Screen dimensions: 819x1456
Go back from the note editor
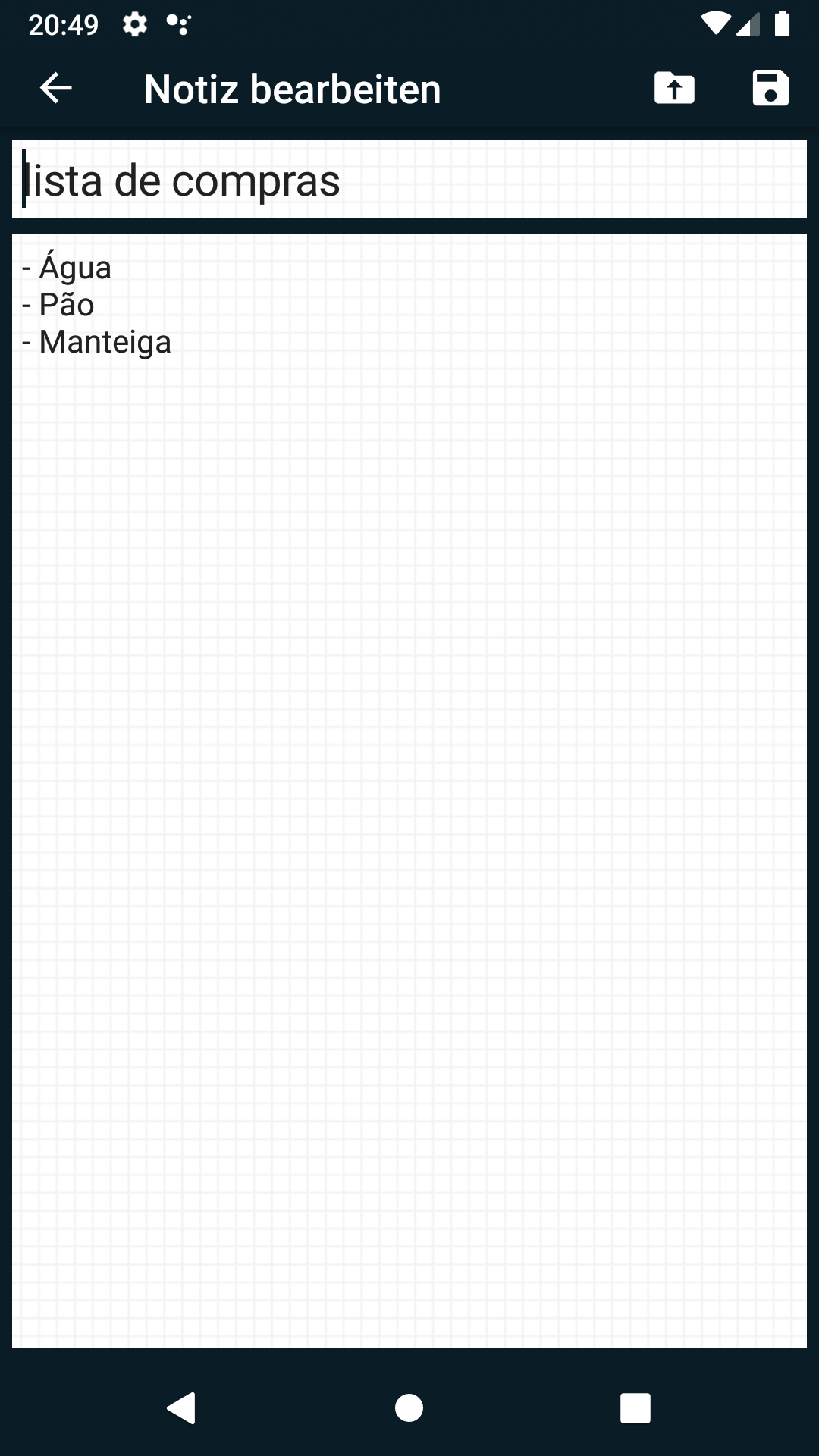pyautogui.click(x=56, y=89)
